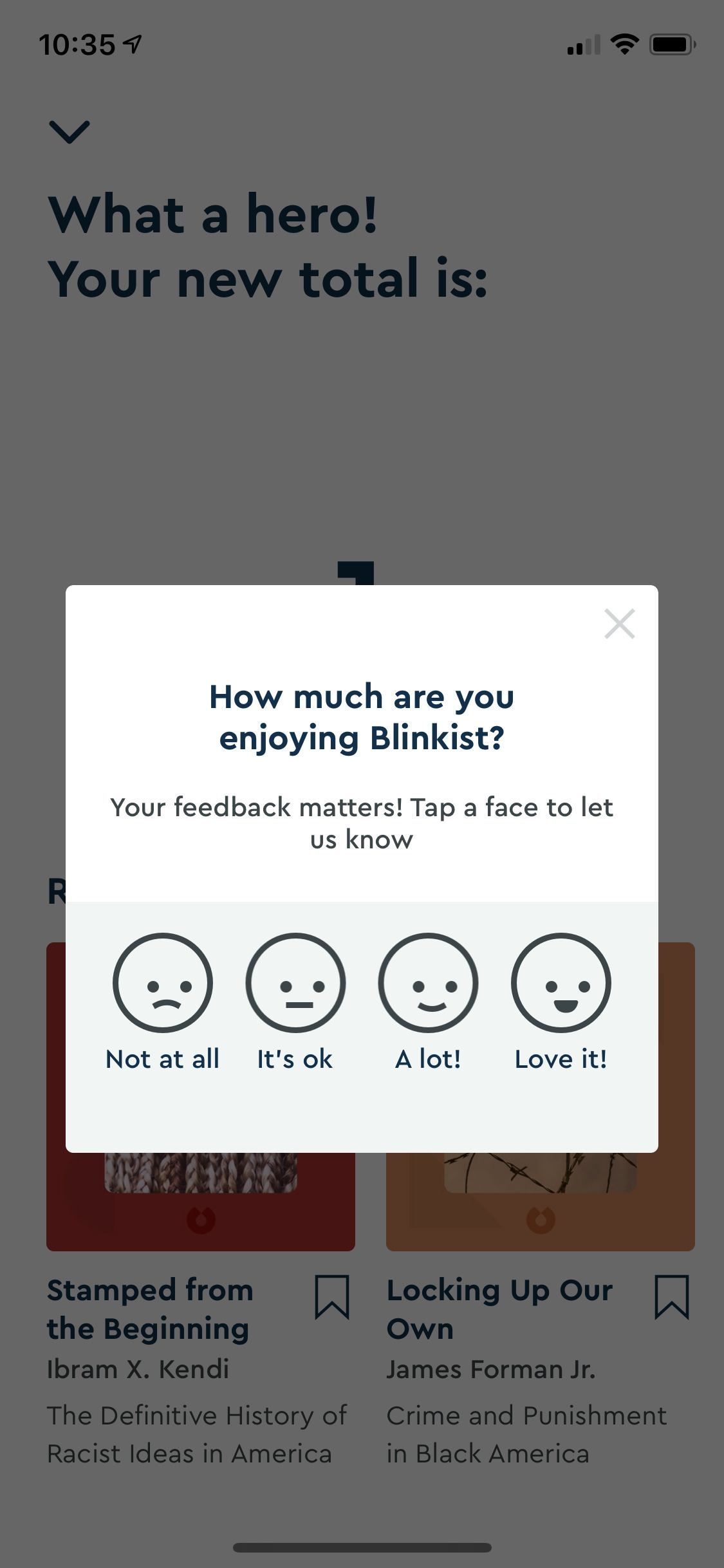This screenshot has height=1568, width=724.
Task: Tap the author name James Forman Jr.
Action: 493,1370
